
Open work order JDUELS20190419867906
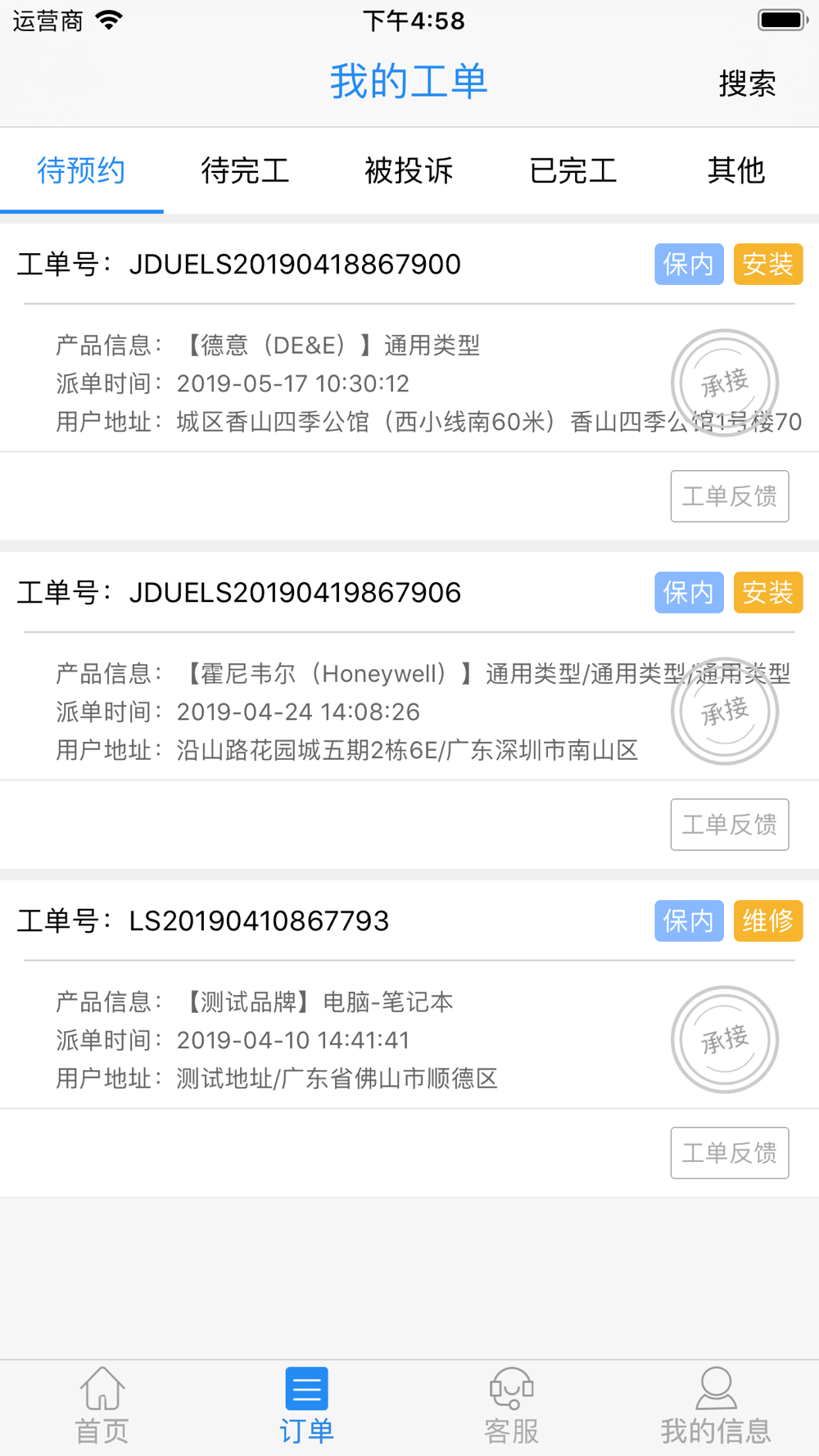point(409,666)
